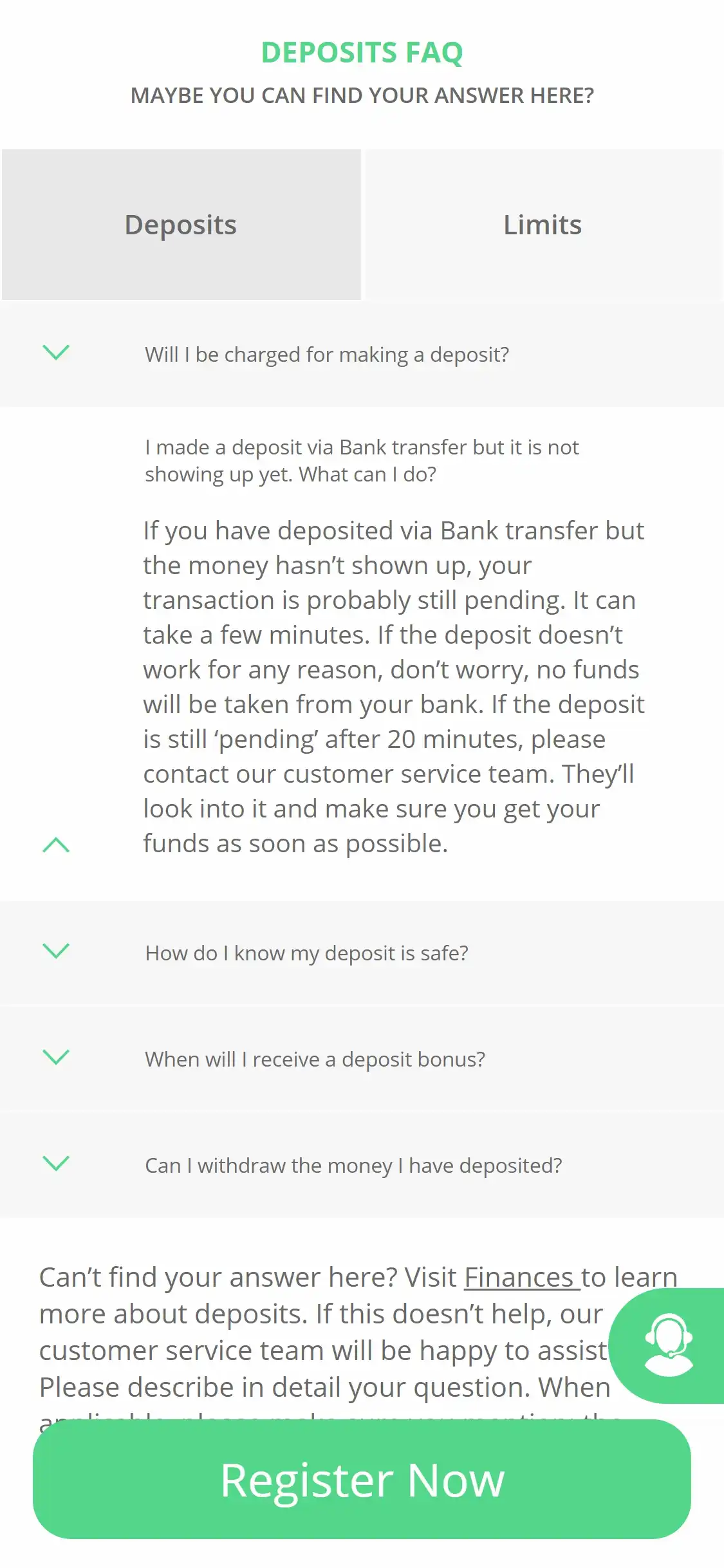This screenshot has width=724, height=1568.
Task: Collapse the Bank transfer deposit answer
Action: tap(56, 845)
